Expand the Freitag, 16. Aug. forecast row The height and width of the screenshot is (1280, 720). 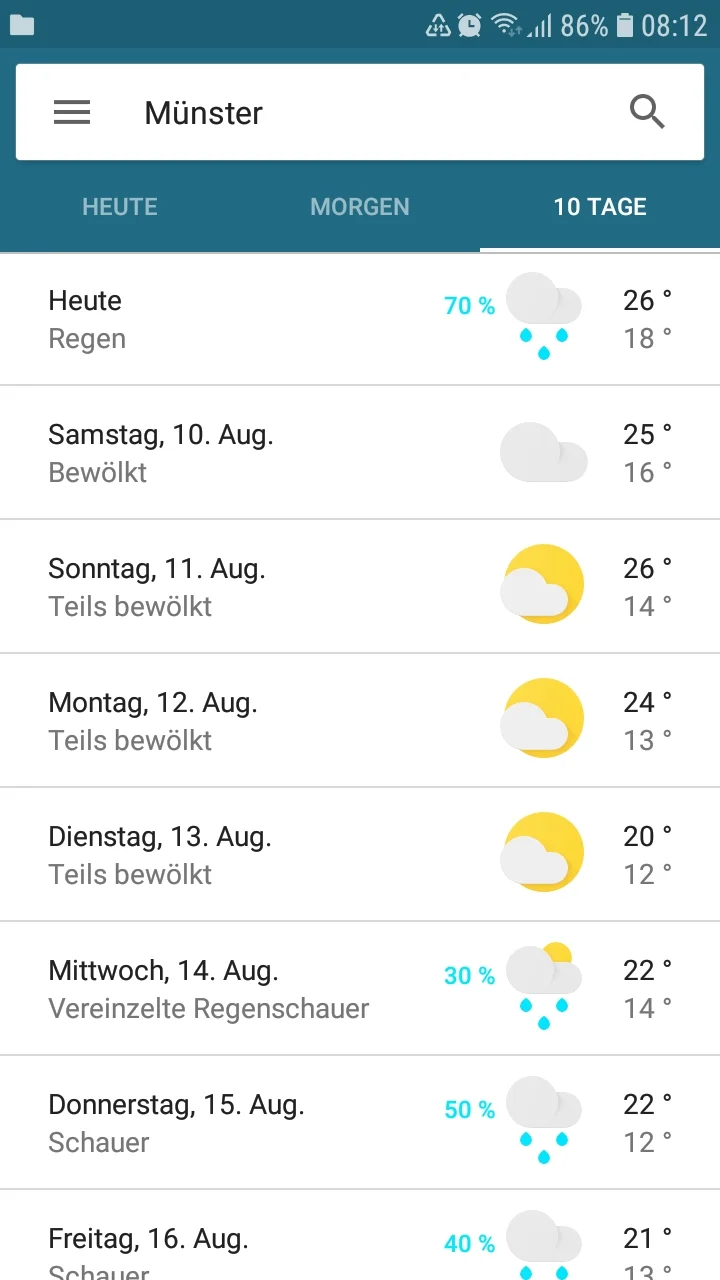click(250, 1245)
